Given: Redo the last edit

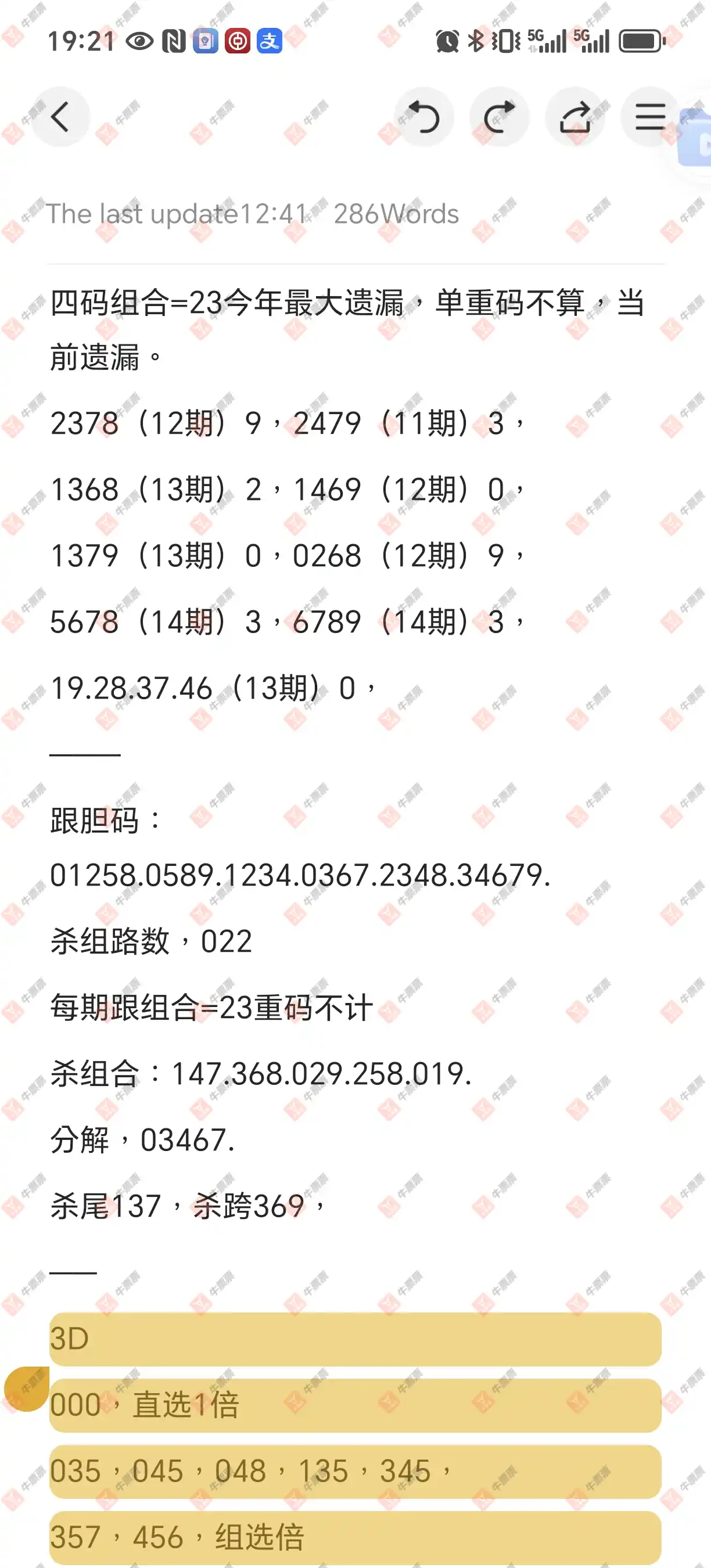Looking at the screenshot, I should (499, 117).
